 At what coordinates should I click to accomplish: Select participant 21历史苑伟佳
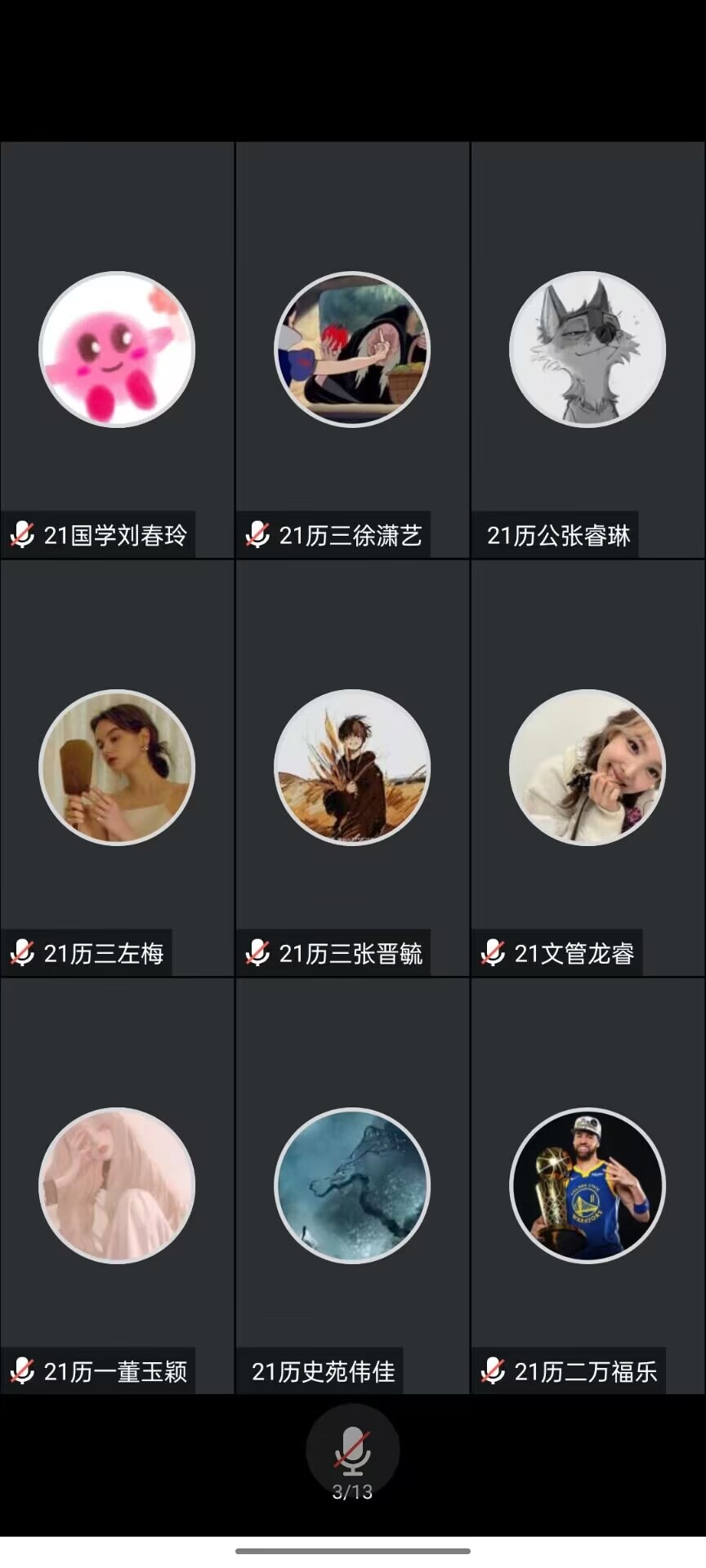352,1186
